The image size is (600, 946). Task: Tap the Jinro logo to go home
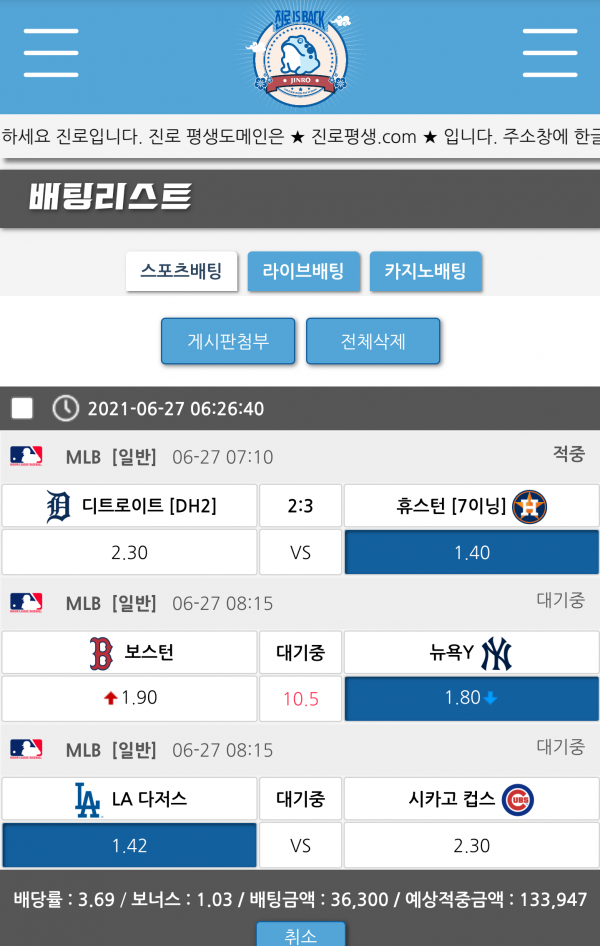point(298,55)
